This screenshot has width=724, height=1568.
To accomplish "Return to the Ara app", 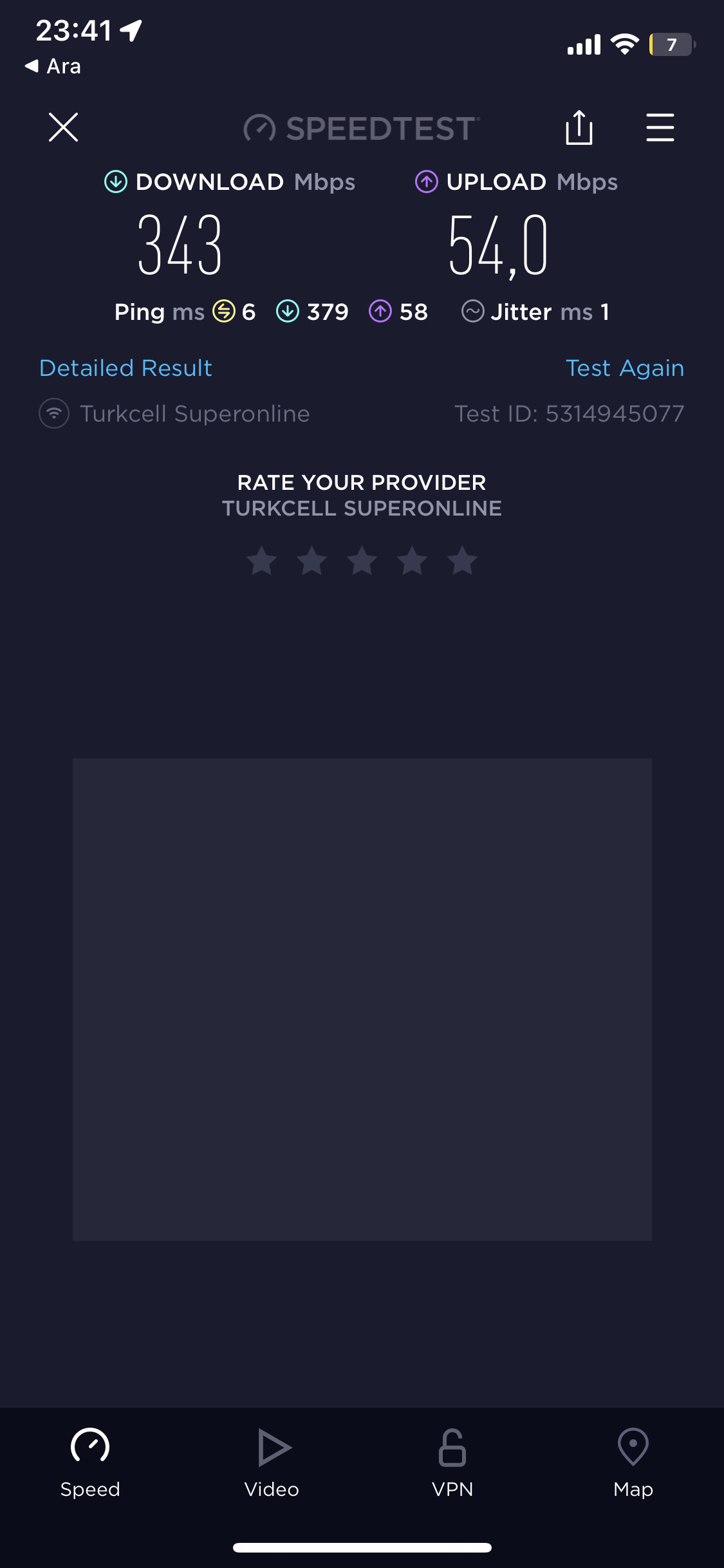I will 53,66.
